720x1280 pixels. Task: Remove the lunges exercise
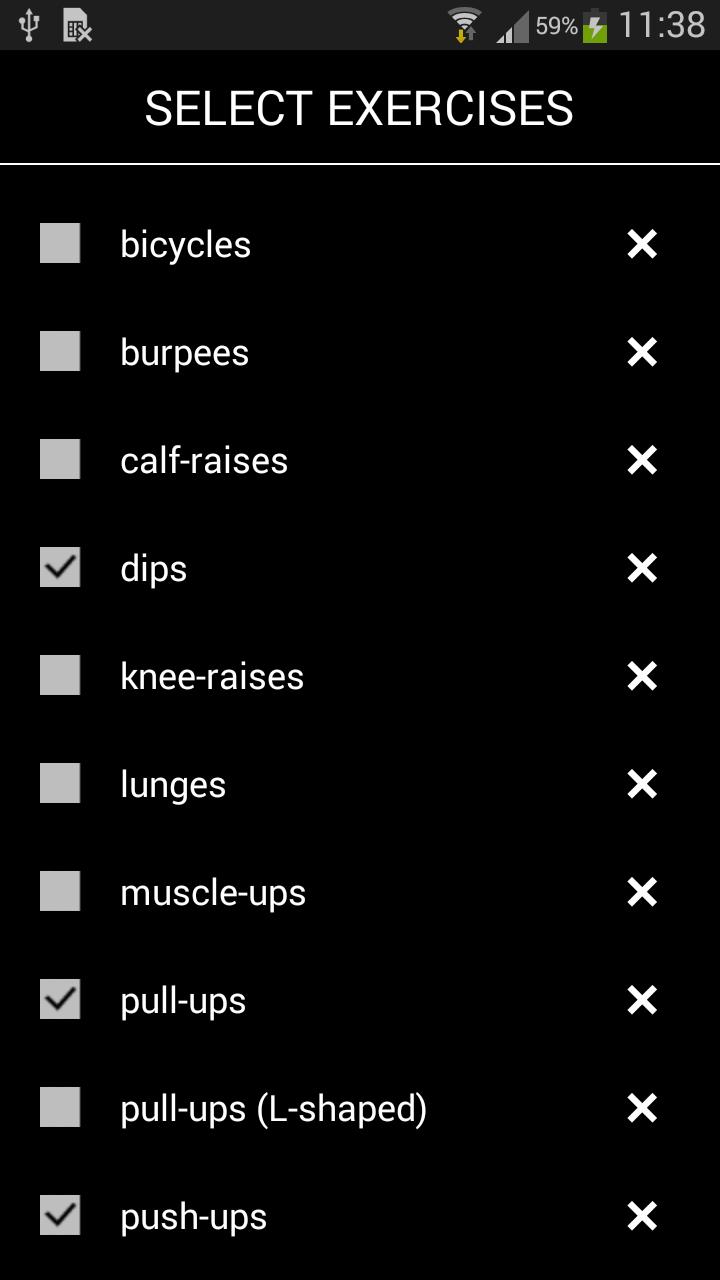642,784
